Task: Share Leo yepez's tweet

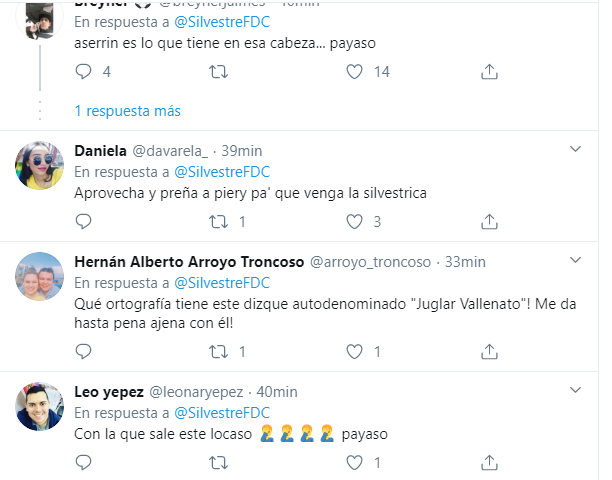Action: (490, 463)
